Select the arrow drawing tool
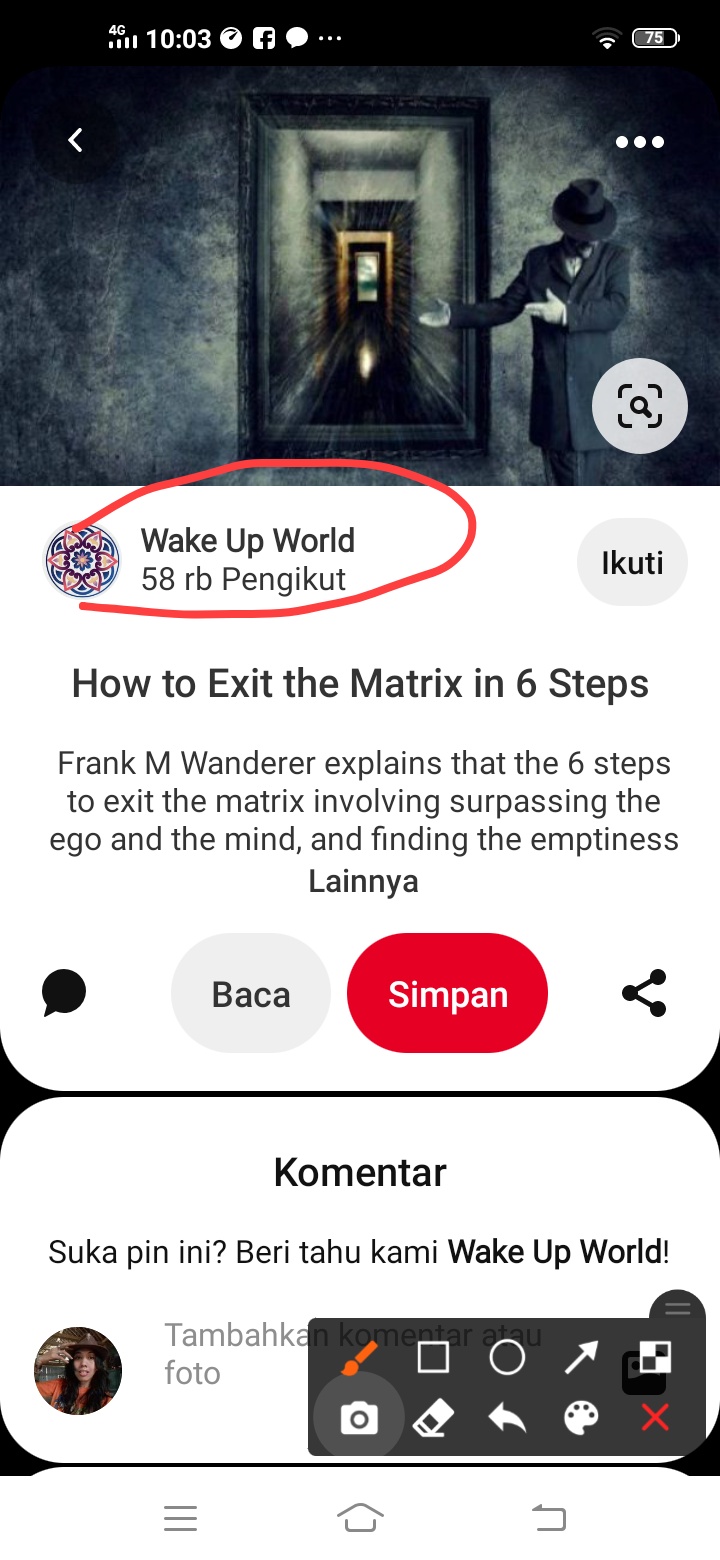The height and width of the screenshot is (1560, 720). [581, 1358]
